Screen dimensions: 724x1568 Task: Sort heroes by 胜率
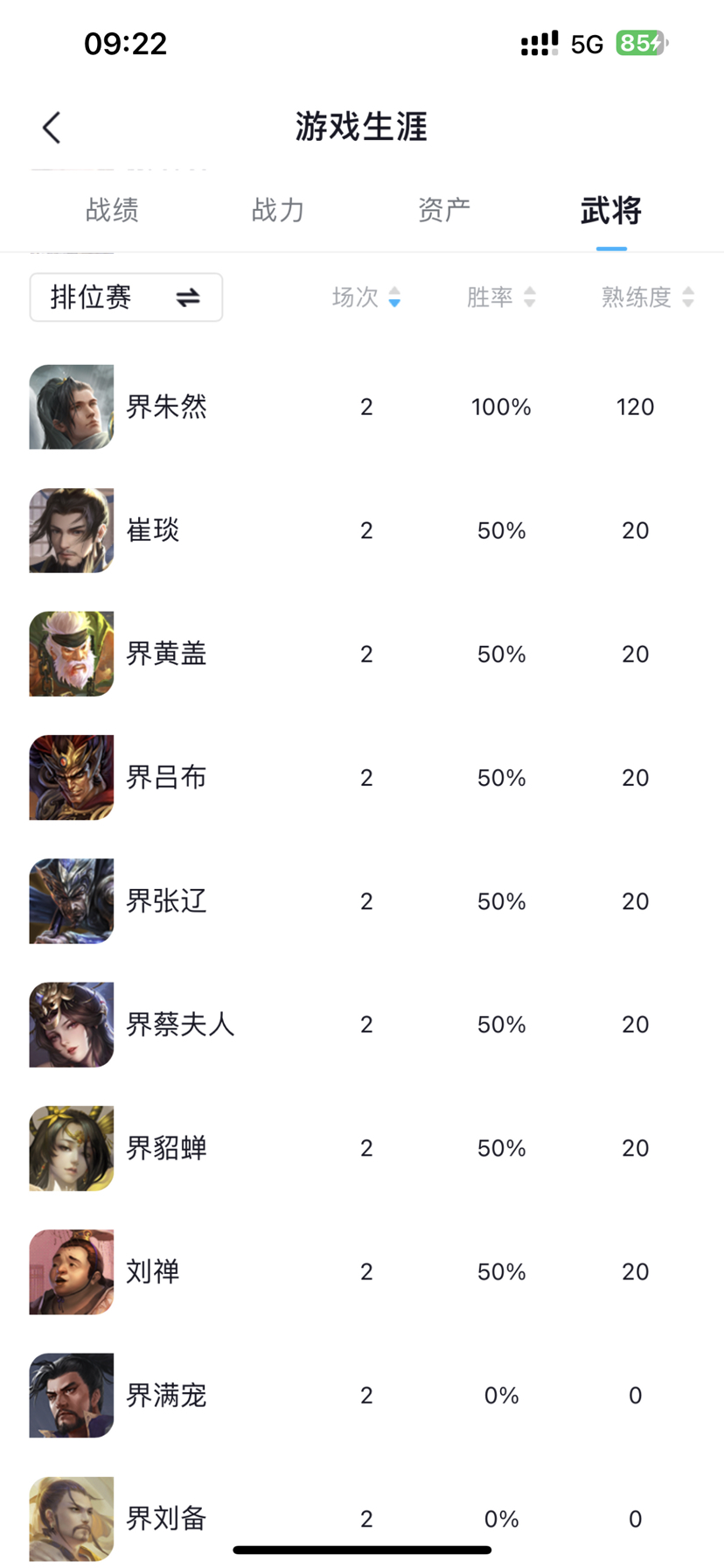[500, 297]
